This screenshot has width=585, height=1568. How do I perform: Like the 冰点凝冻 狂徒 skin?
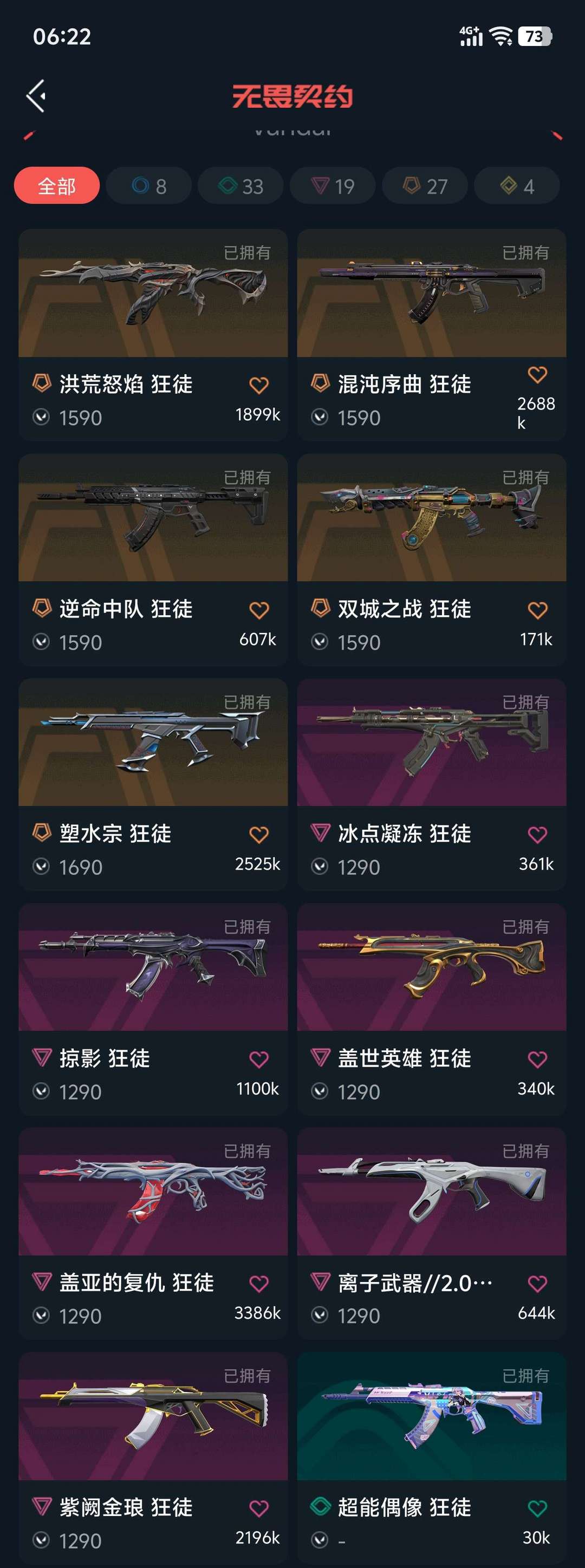pyautogui.click(x=537, y=835)
